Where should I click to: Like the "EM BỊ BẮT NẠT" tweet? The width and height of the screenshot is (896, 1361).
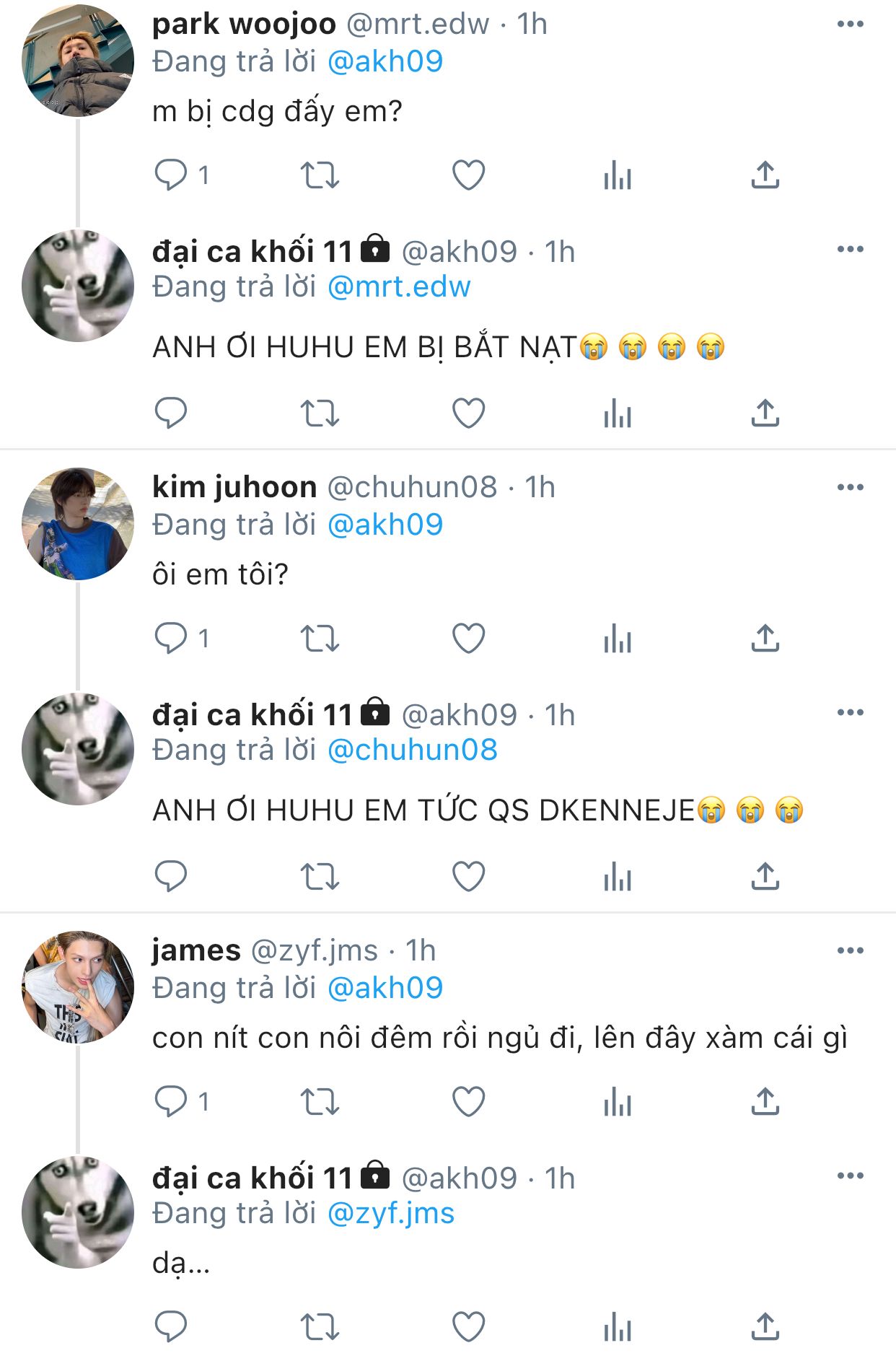pyautogui.click(x=468, y=413)
